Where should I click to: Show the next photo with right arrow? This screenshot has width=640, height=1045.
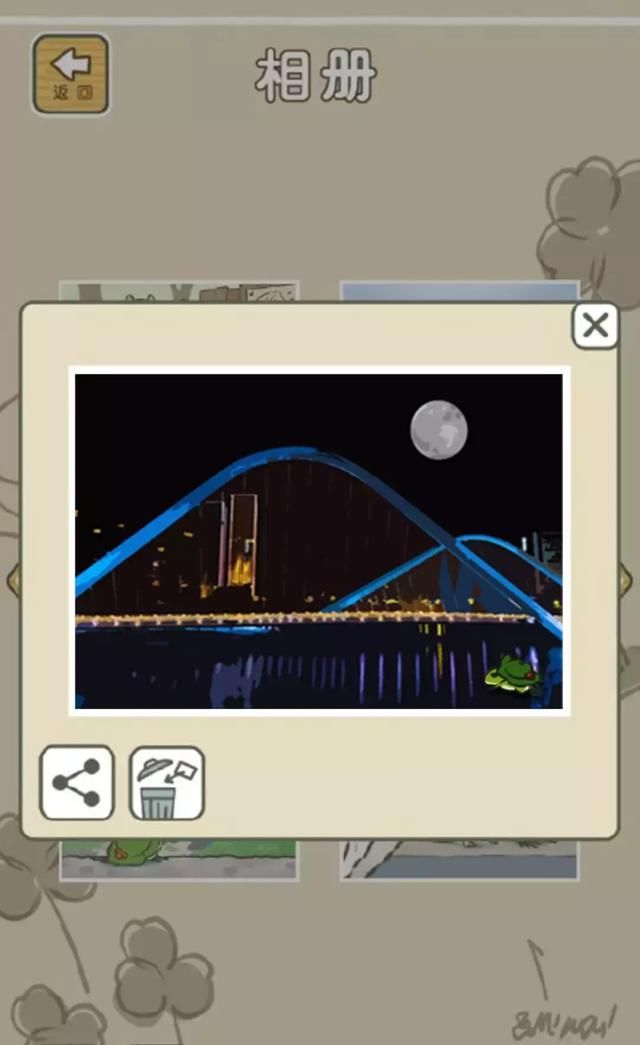[626, 580]
